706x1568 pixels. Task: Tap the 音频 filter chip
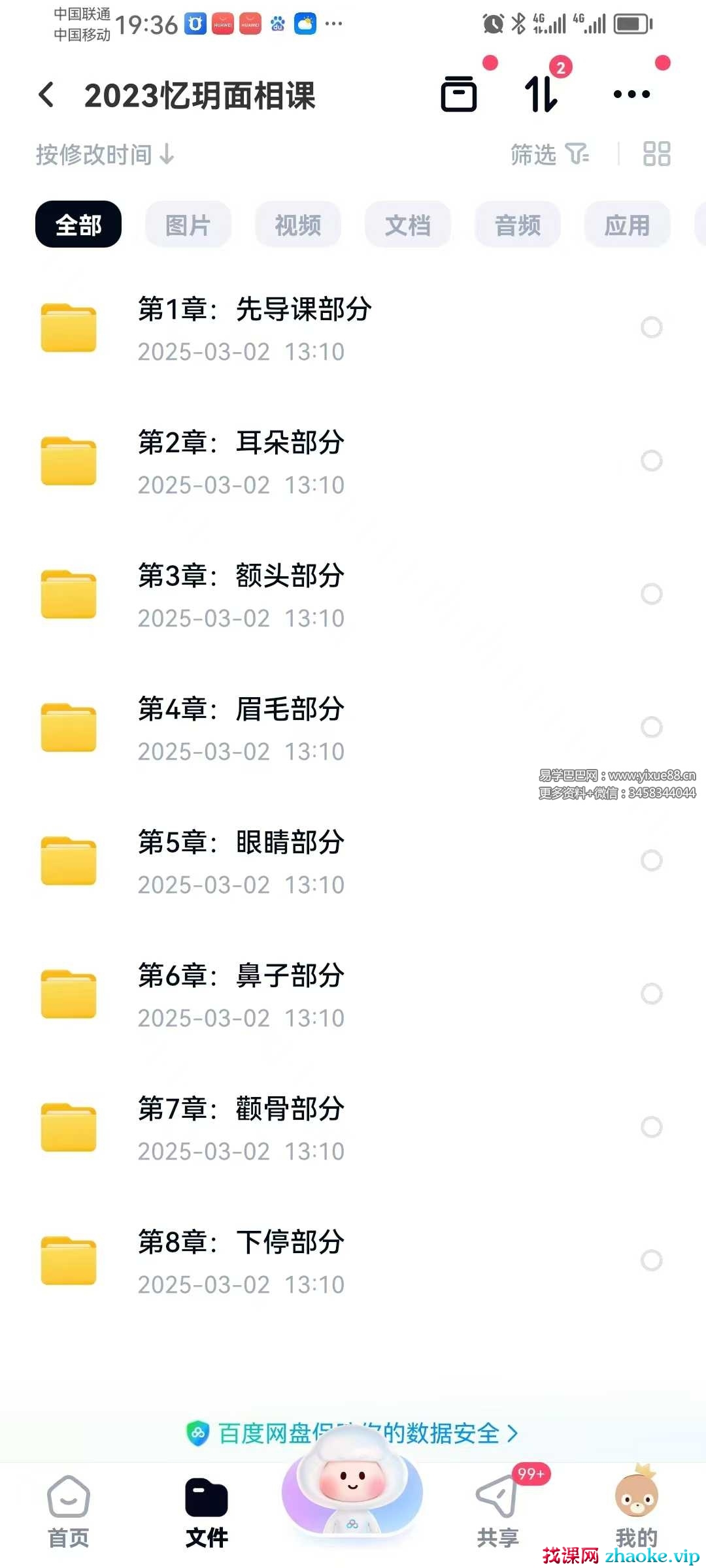[x=517, y=224]
